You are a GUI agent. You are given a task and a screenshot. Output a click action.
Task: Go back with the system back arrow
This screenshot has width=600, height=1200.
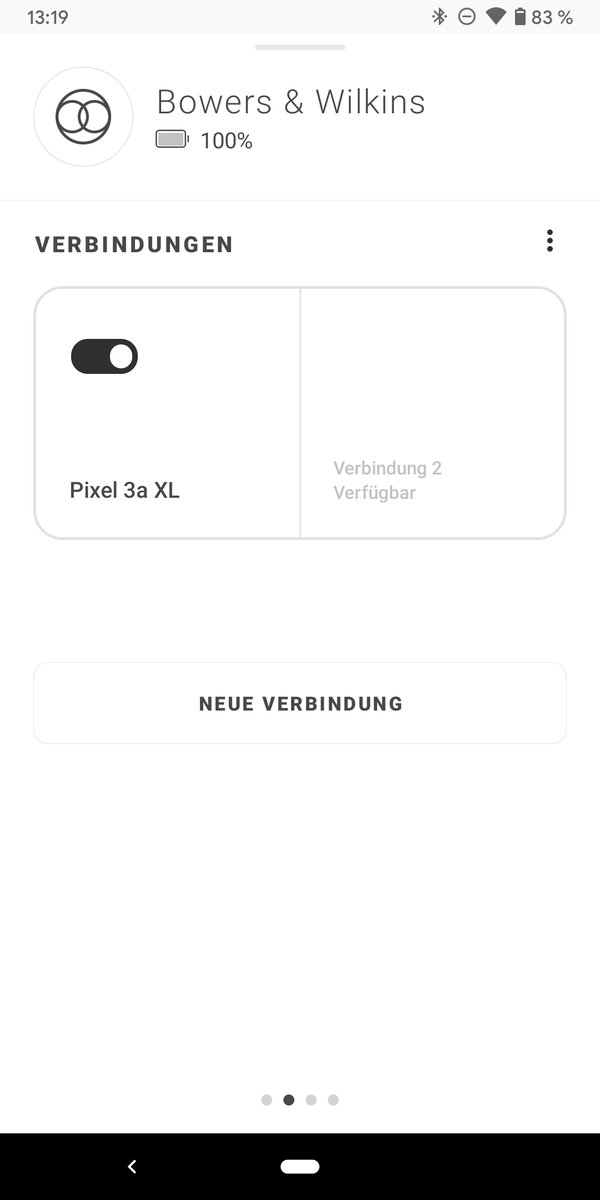[x=132, y=1166]
